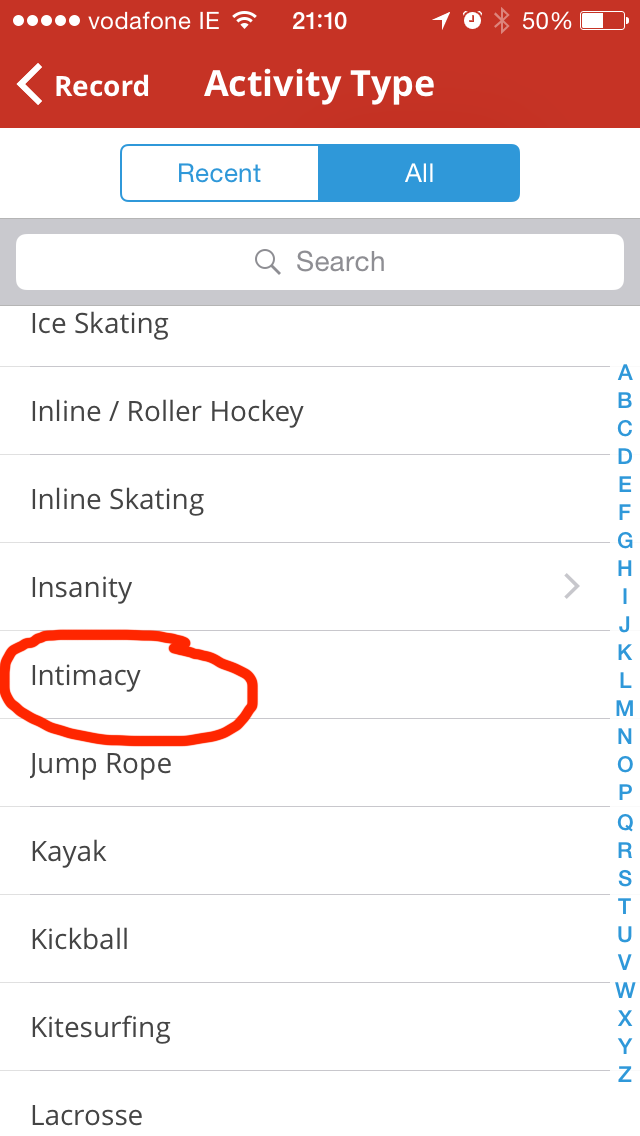This screenshot has width=640, height=1136.
Task: Go back to the Record screen
Action: (x=83, y=85)
